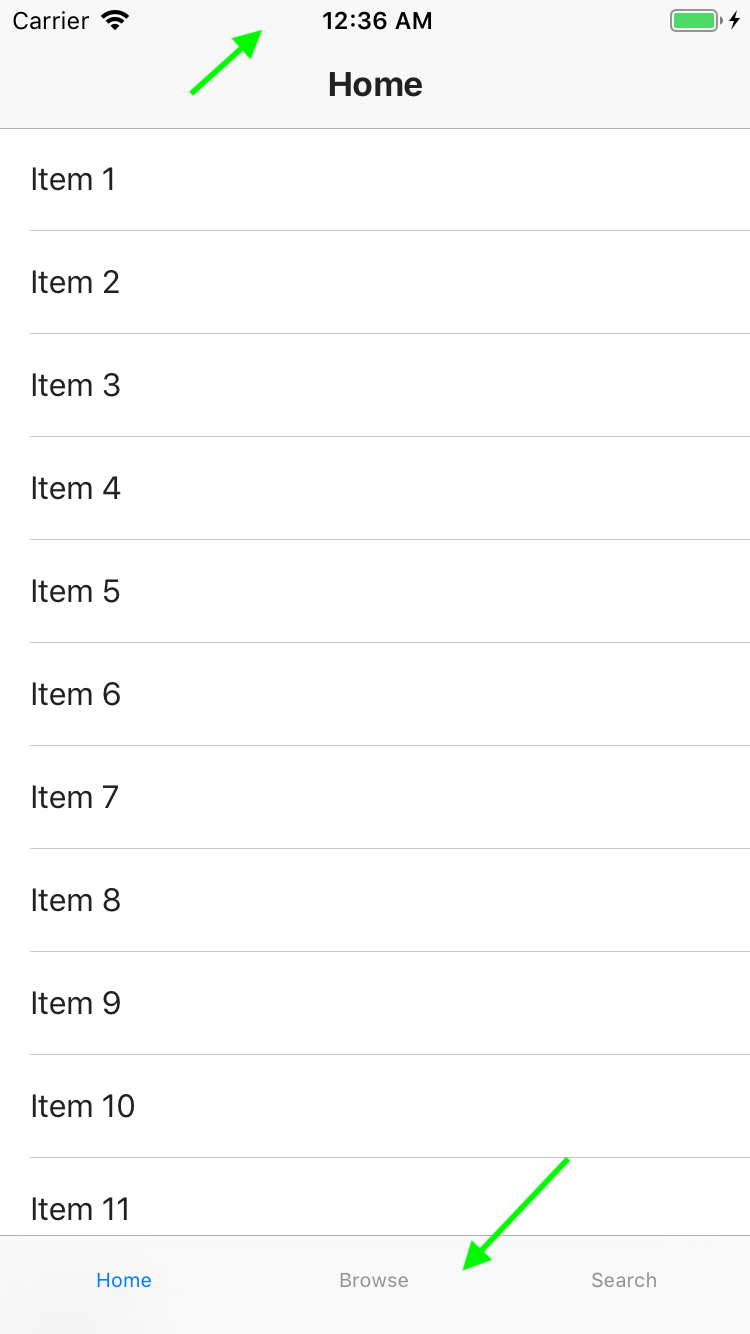
Task: Open Item 10 from the list
Action: pos(375,1107)
